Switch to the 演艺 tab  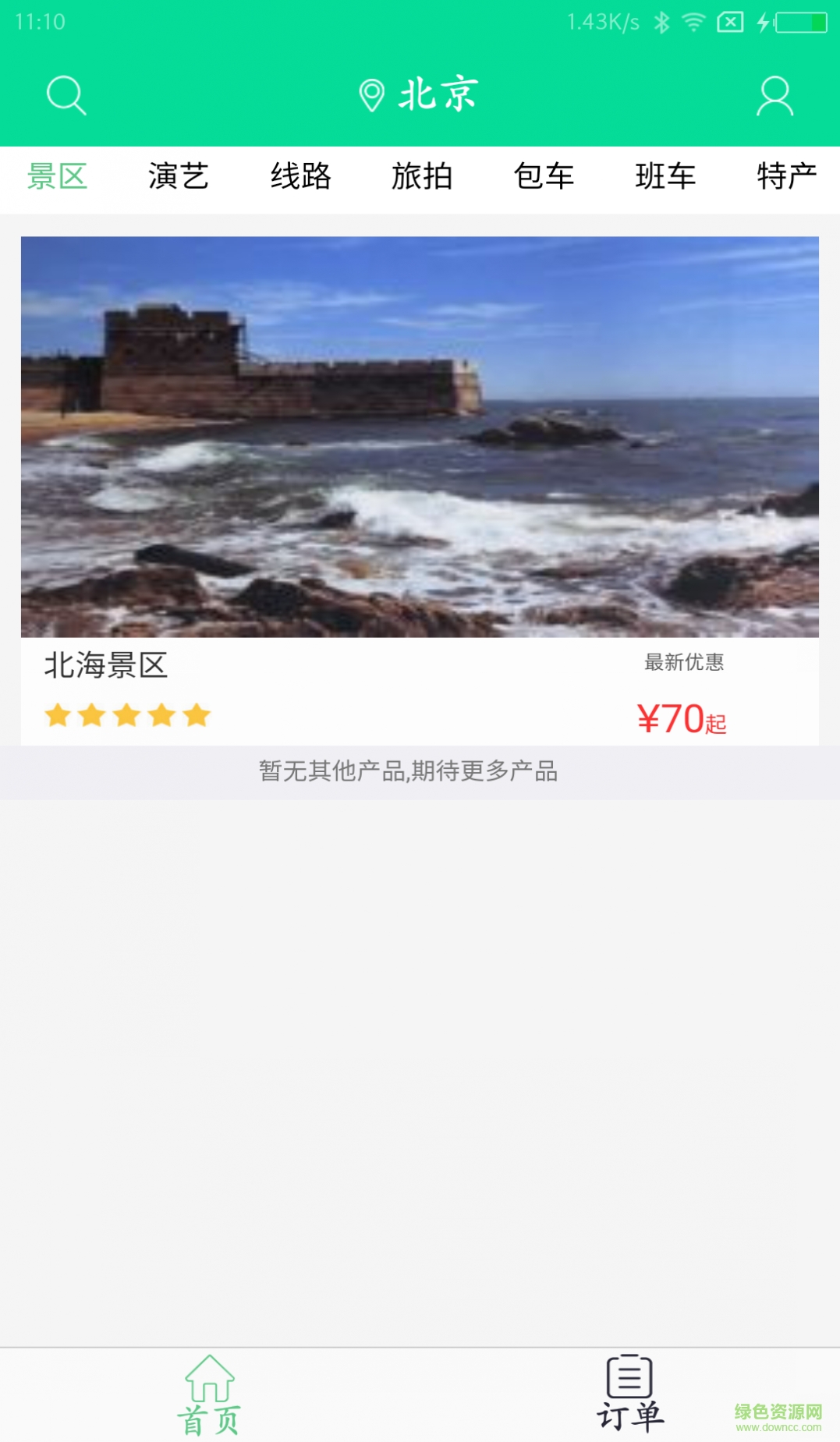179,177
